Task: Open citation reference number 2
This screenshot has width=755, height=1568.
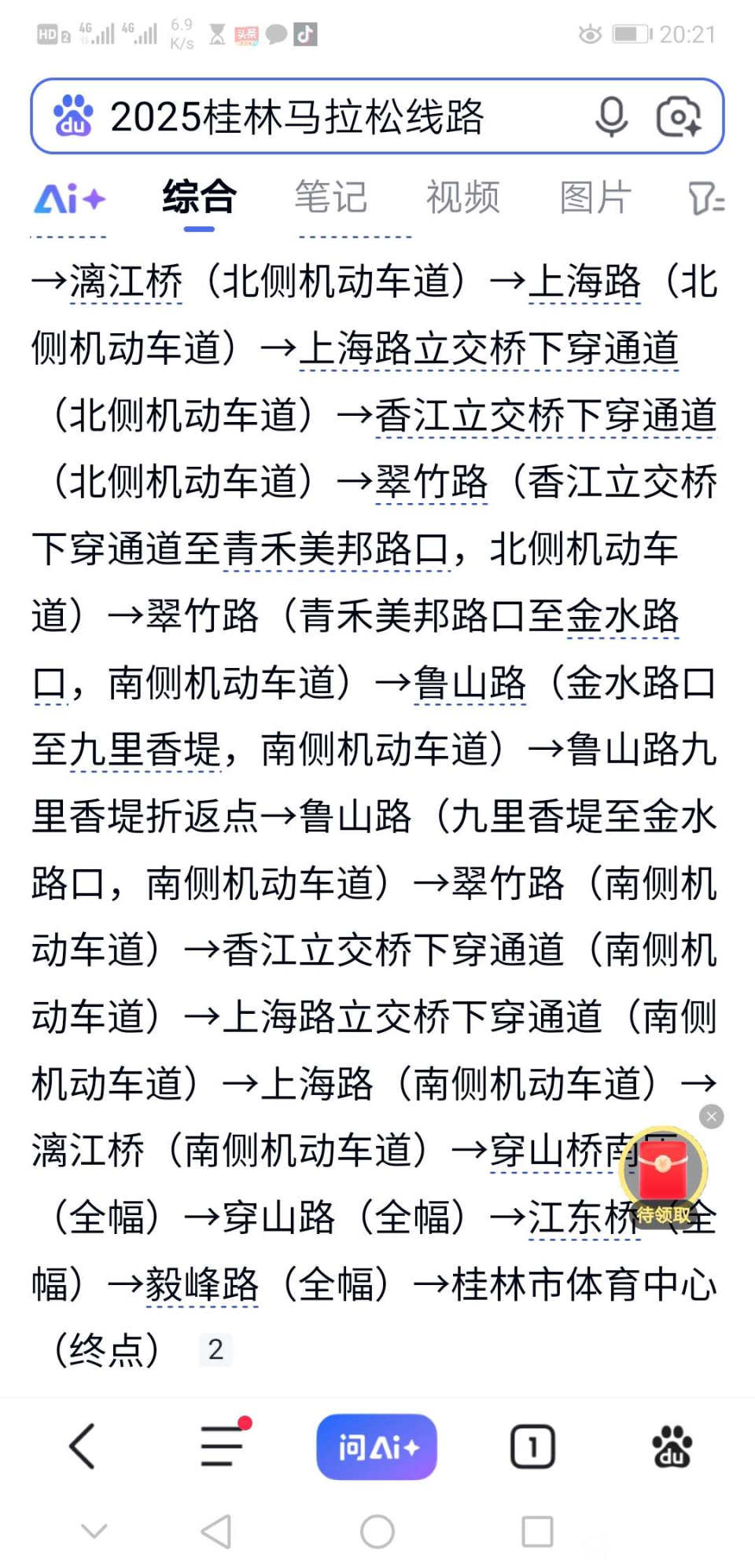Action: click(x=215, y=1350)
